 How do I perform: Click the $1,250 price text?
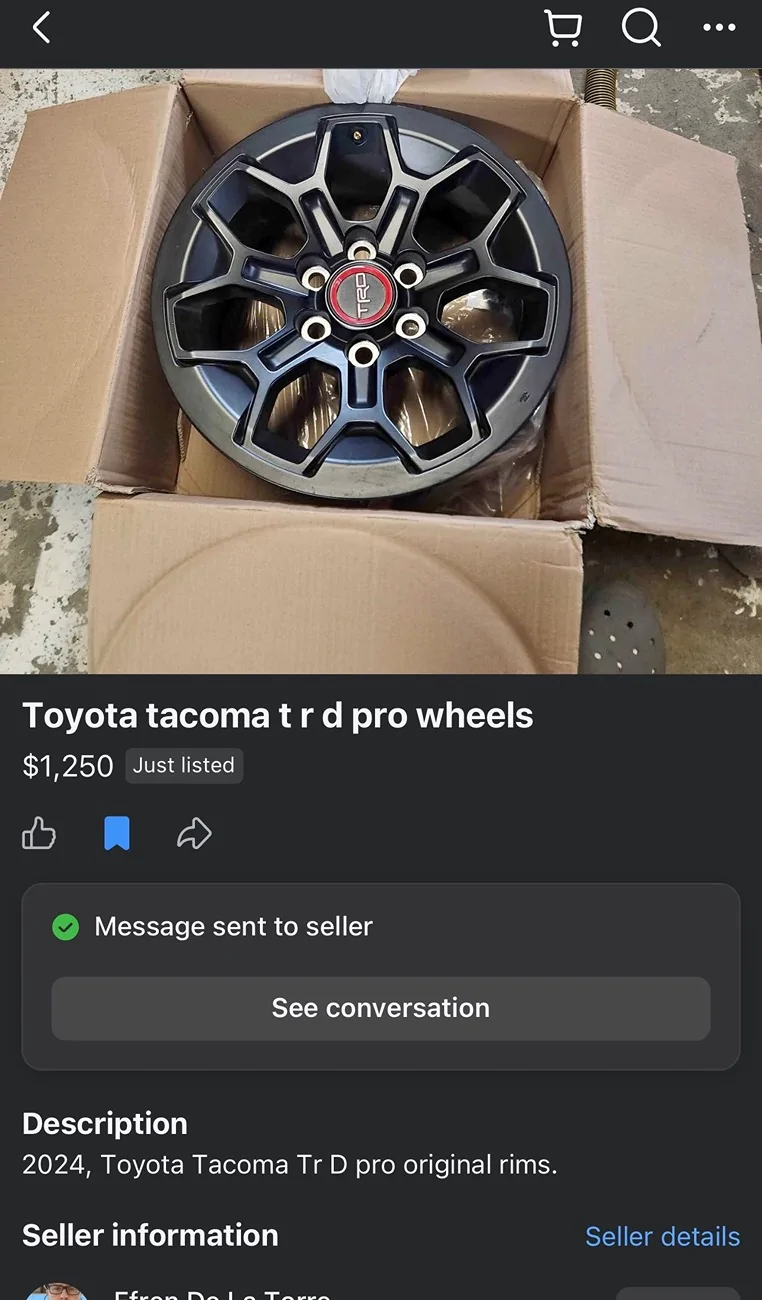pyautogui.click(x=66, y=765)
